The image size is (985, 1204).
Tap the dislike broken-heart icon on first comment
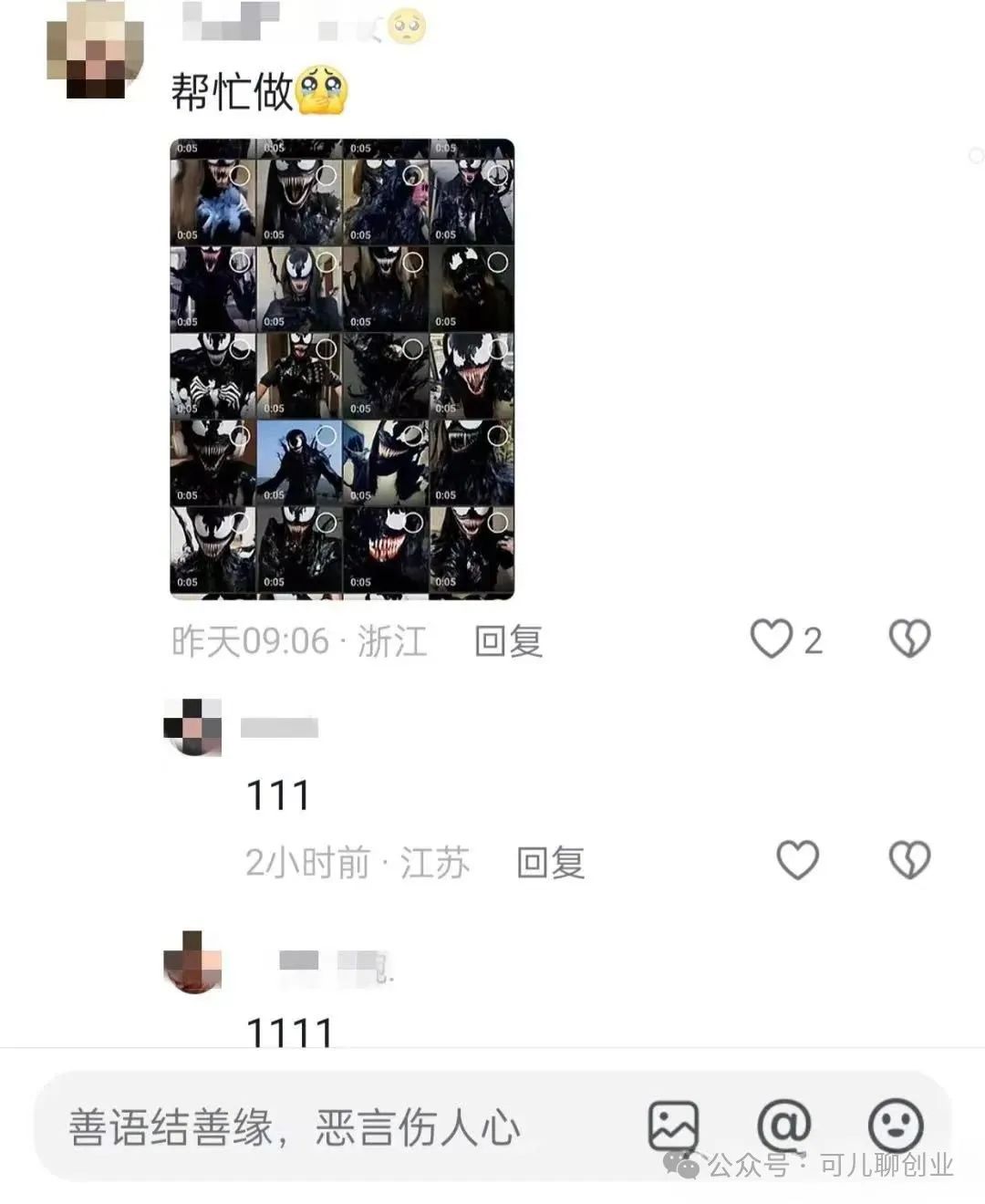(x=910, y=640)
